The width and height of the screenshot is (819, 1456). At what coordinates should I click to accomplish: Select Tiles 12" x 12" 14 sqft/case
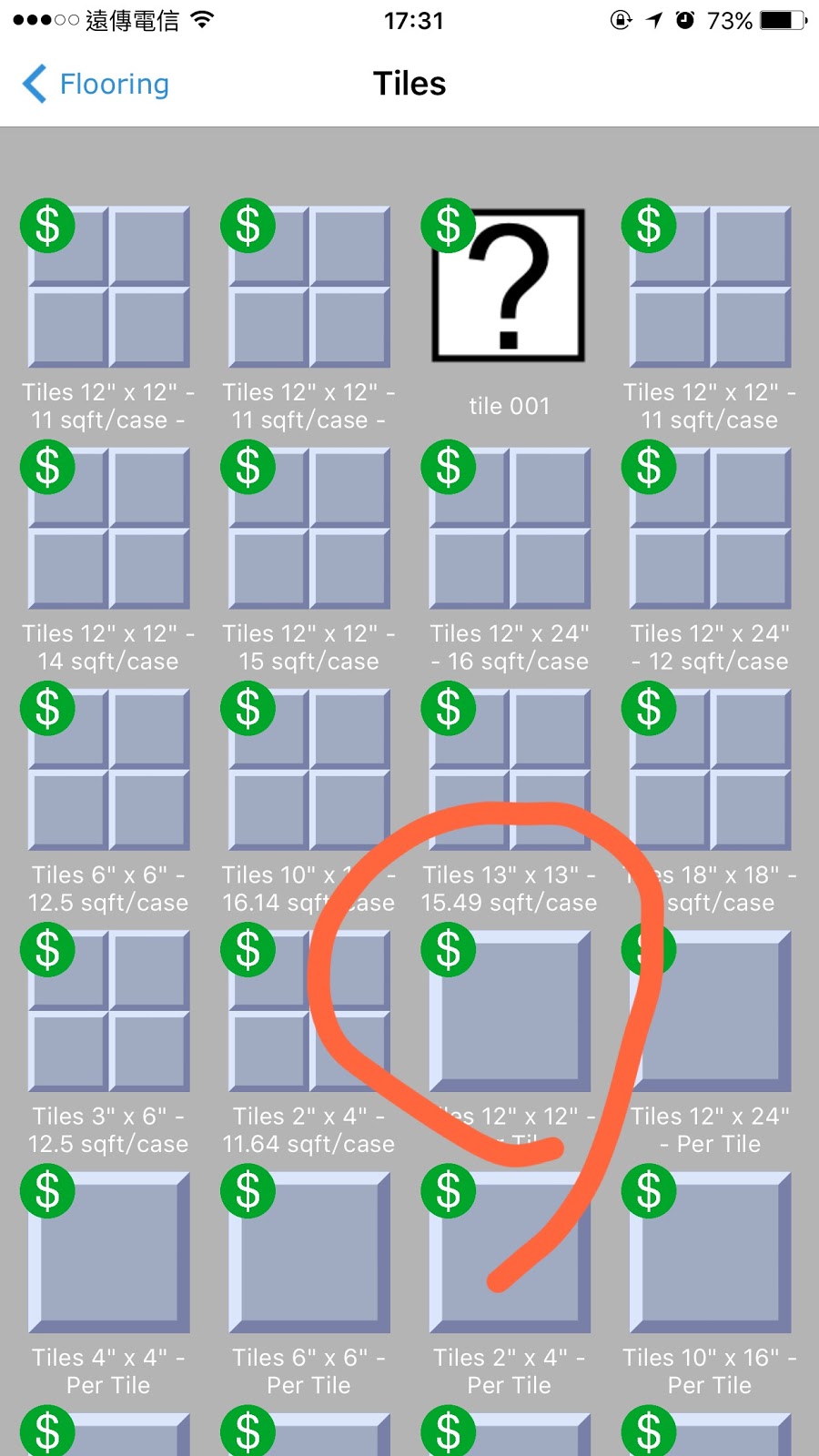tap(109, 528)
